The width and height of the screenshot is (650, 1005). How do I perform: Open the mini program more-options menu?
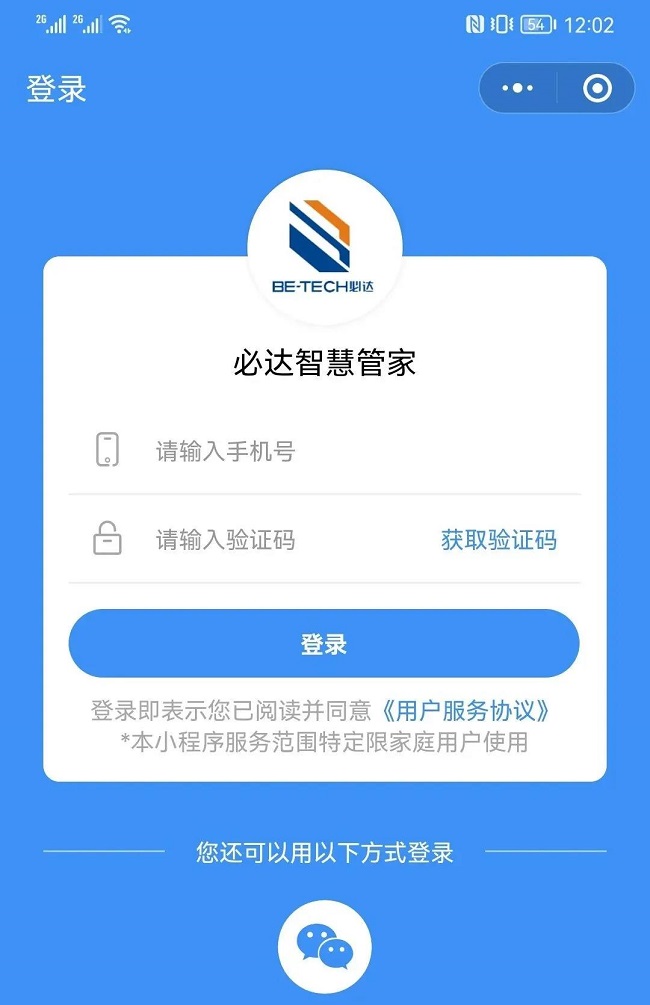click(x=518, y=88)
